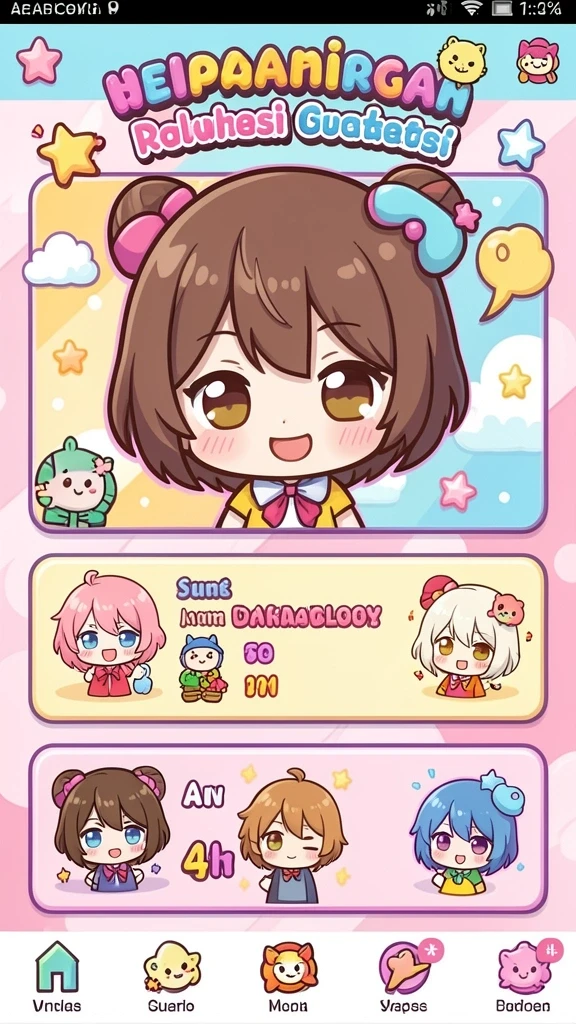Select the Moon tab
Image resolution: width=576 pixels, height=1024 pixels.
[288, 976]
